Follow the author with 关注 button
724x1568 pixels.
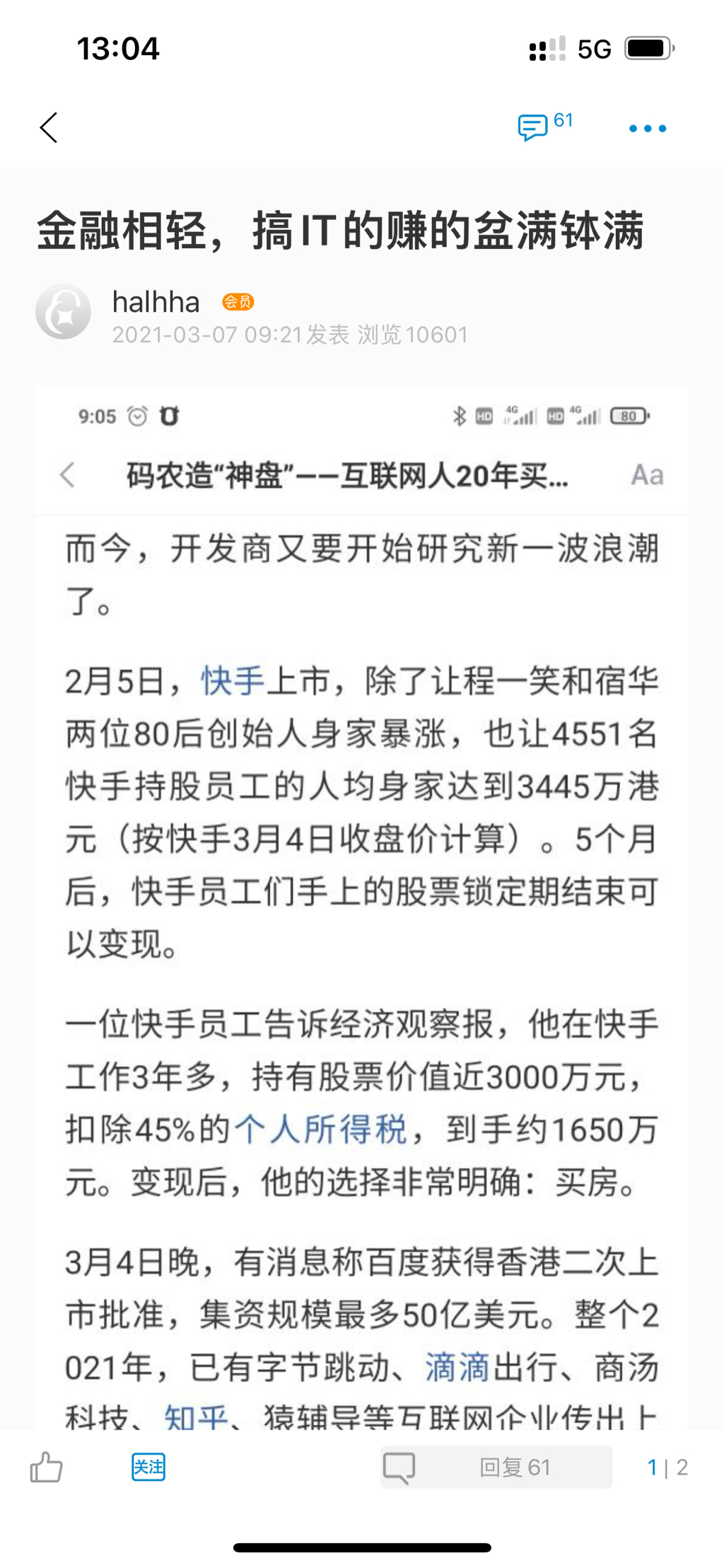pyautogui.click(x=148, y=1467)
